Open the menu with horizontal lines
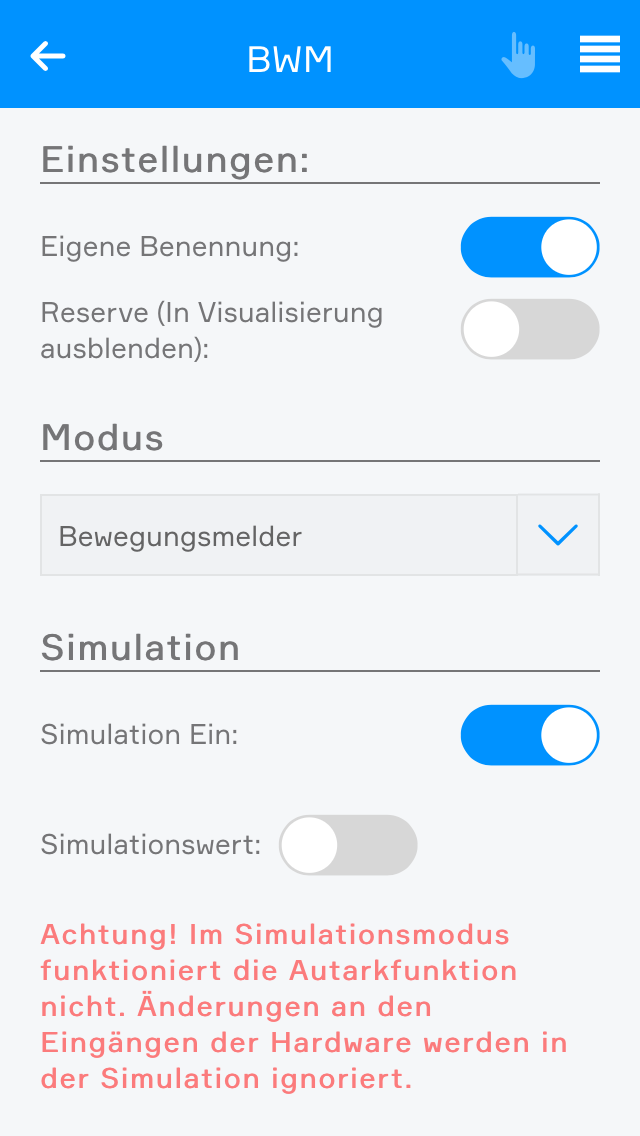The width and height of the screenshot is (640, 1136). [600, 54]
